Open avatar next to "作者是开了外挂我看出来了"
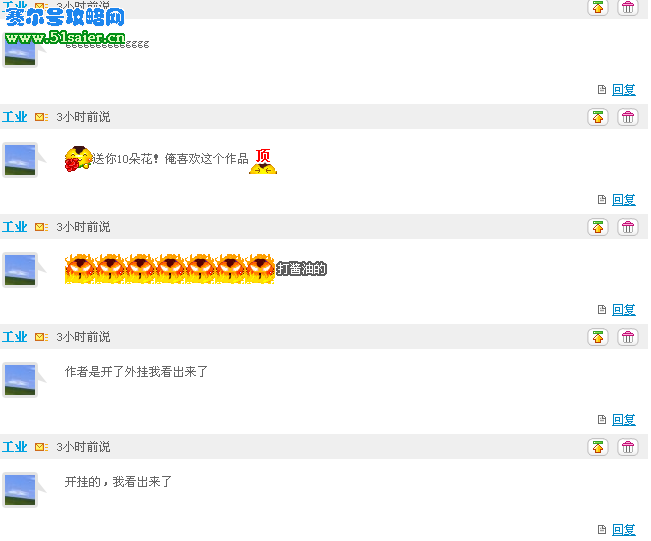This screenshot has height=541, width=651. (20, 379)
